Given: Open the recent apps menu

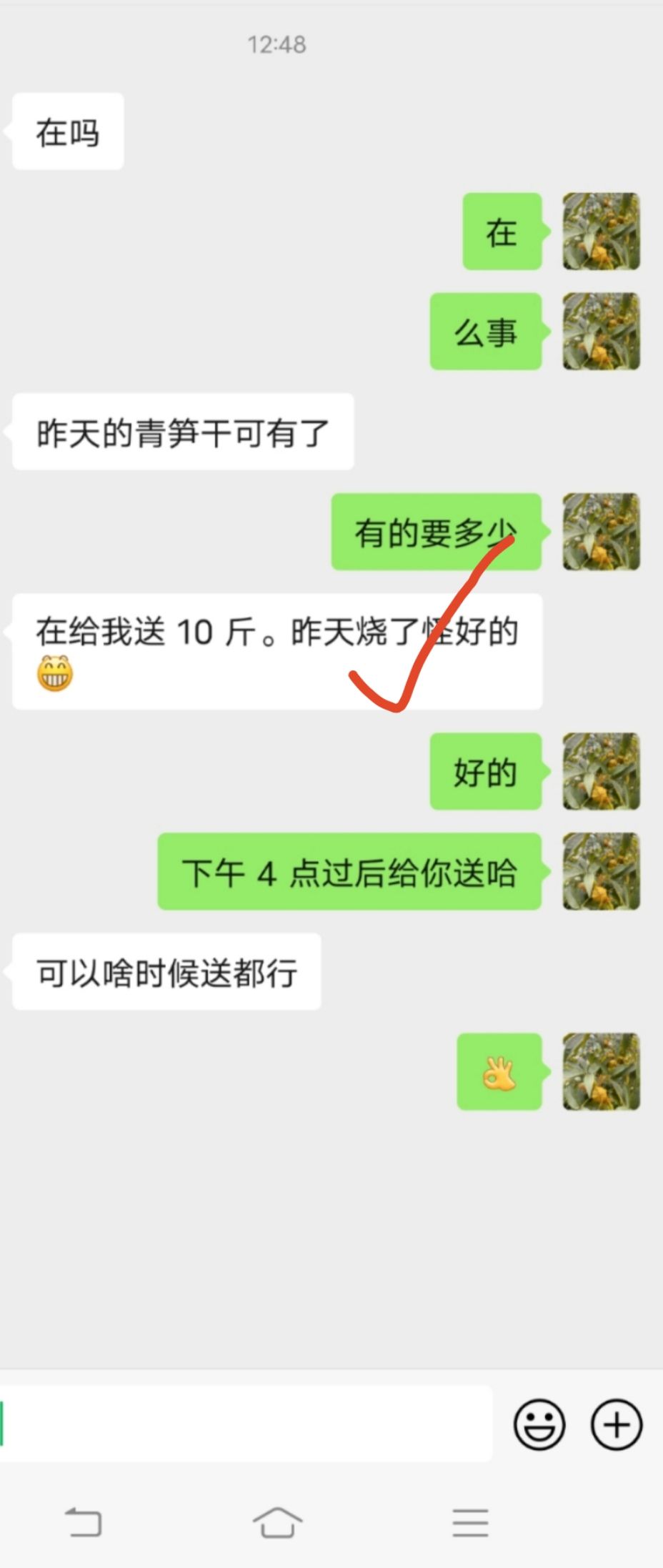Looking at the screenshot, I should 470,1523.
